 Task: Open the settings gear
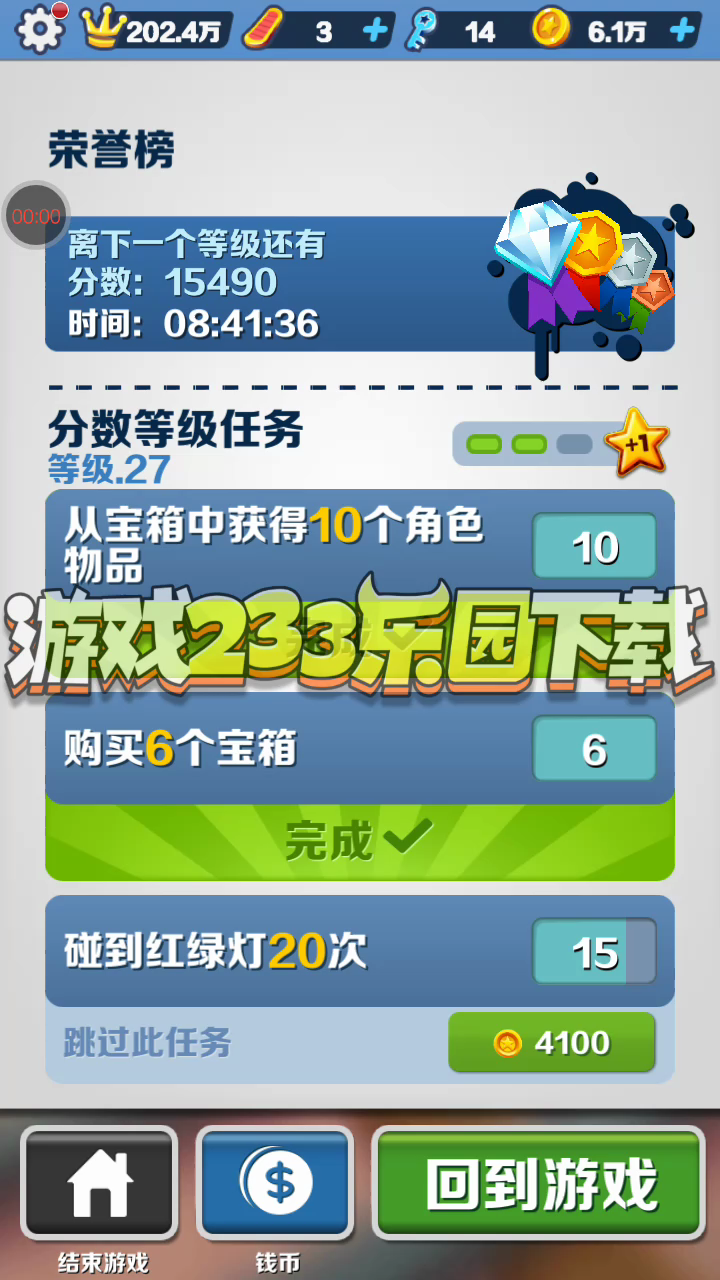coord(39,30)
